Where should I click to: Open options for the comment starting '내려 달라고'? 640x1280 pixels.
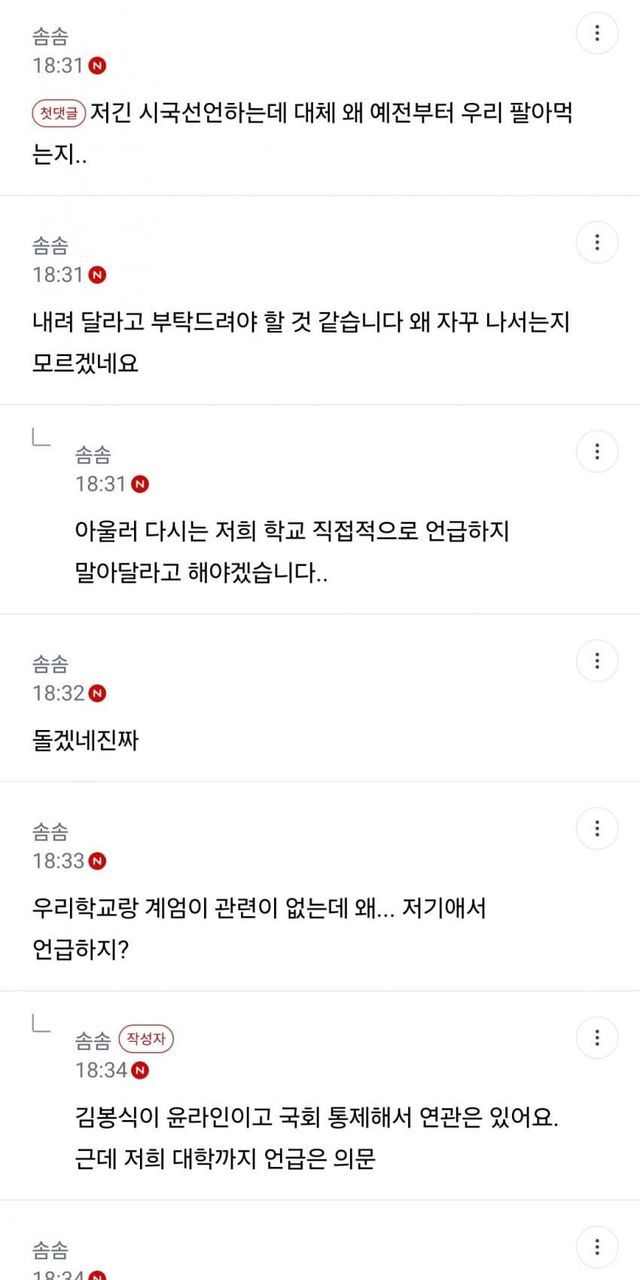[x=597, y=242]
